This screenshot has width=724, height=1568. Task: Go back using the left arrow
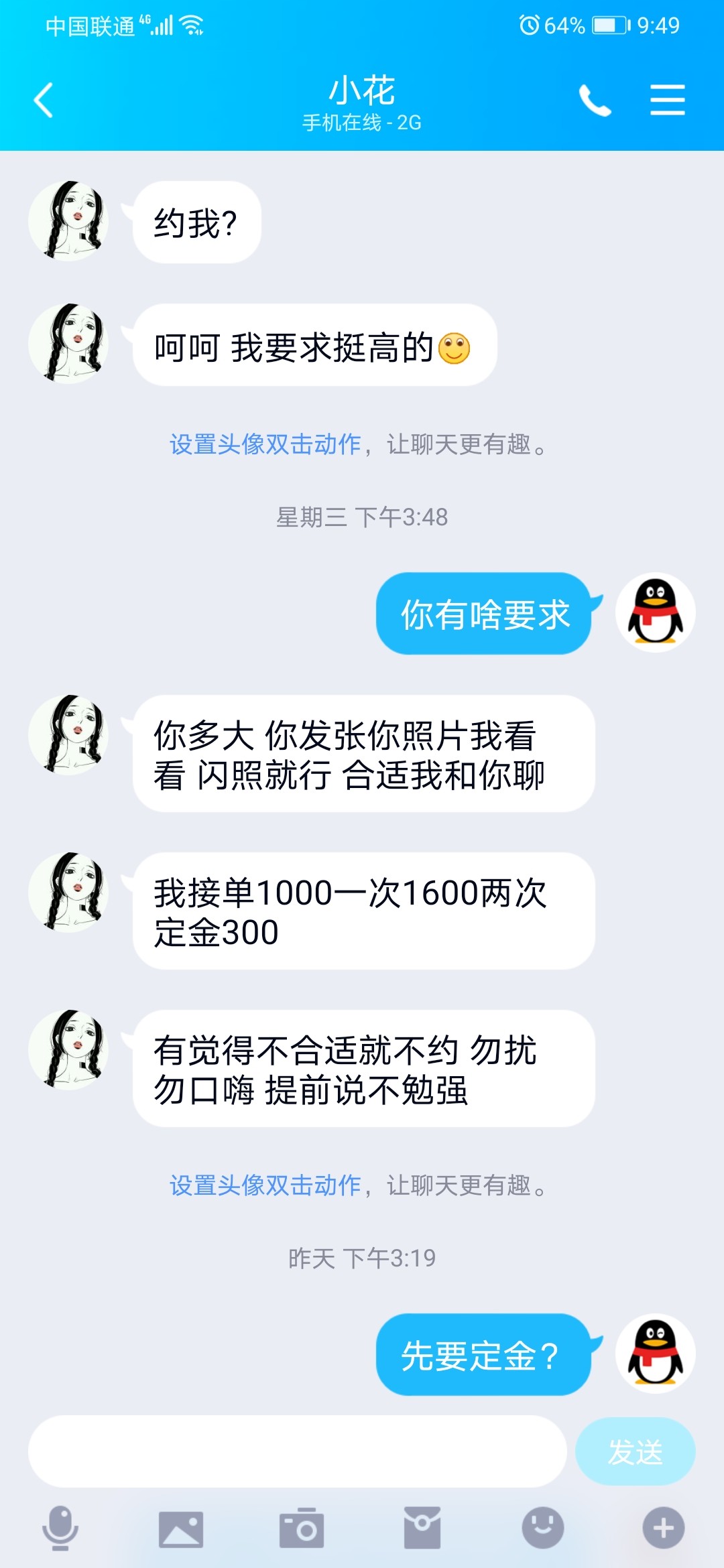tap(43, 99)
